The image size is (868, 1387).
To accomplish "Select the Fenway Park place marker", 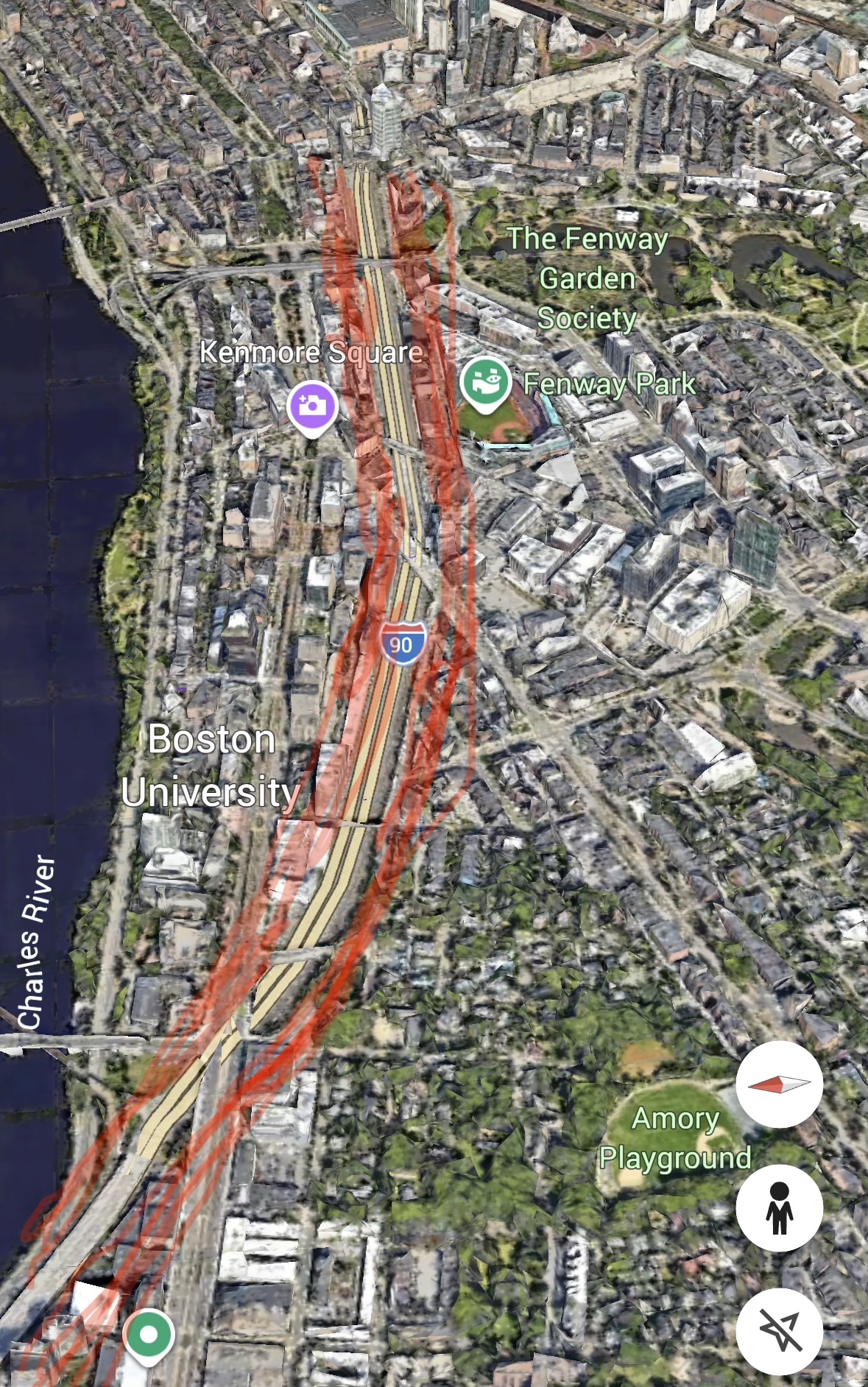I will (x=484, y=383).
